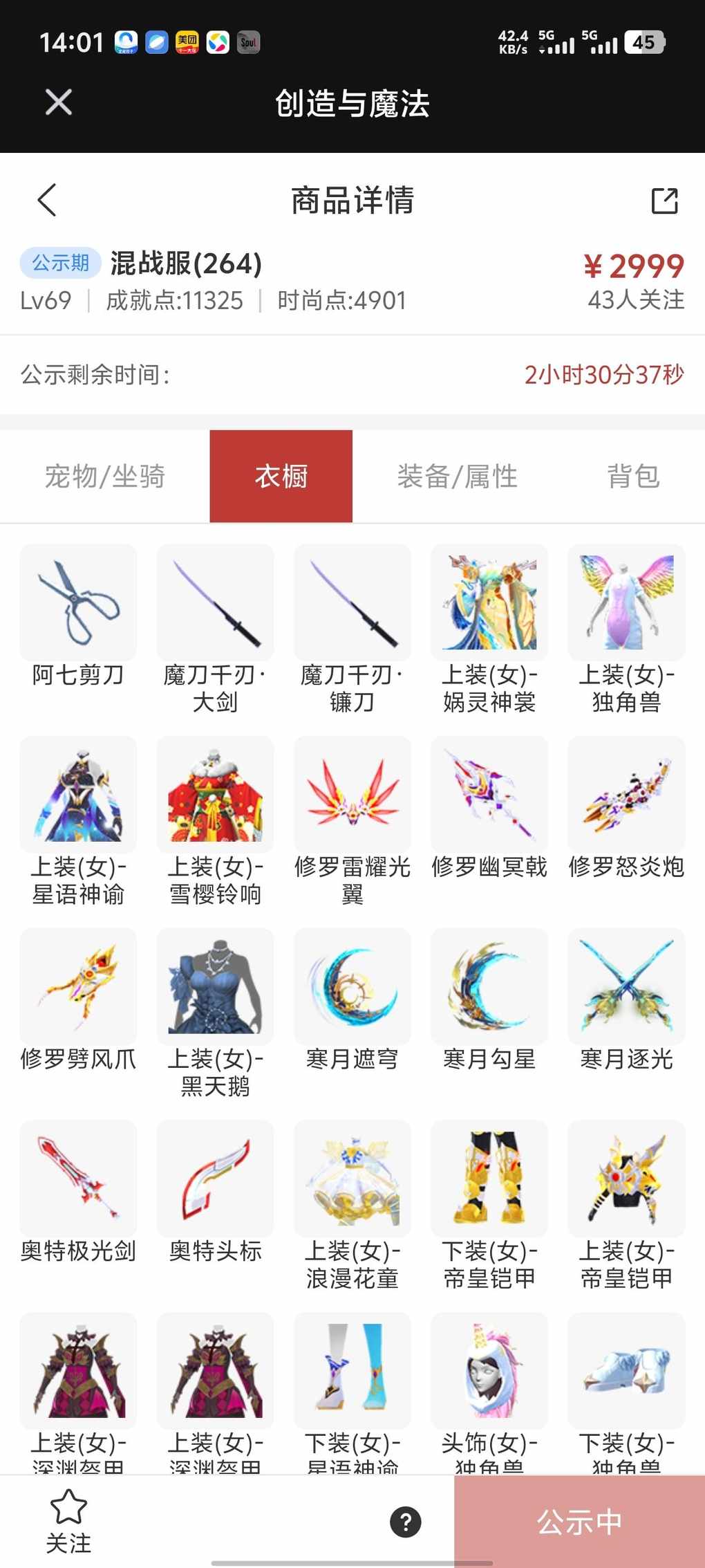Open the 修罗雷耀光翼 wings item

tap(352, 795)
